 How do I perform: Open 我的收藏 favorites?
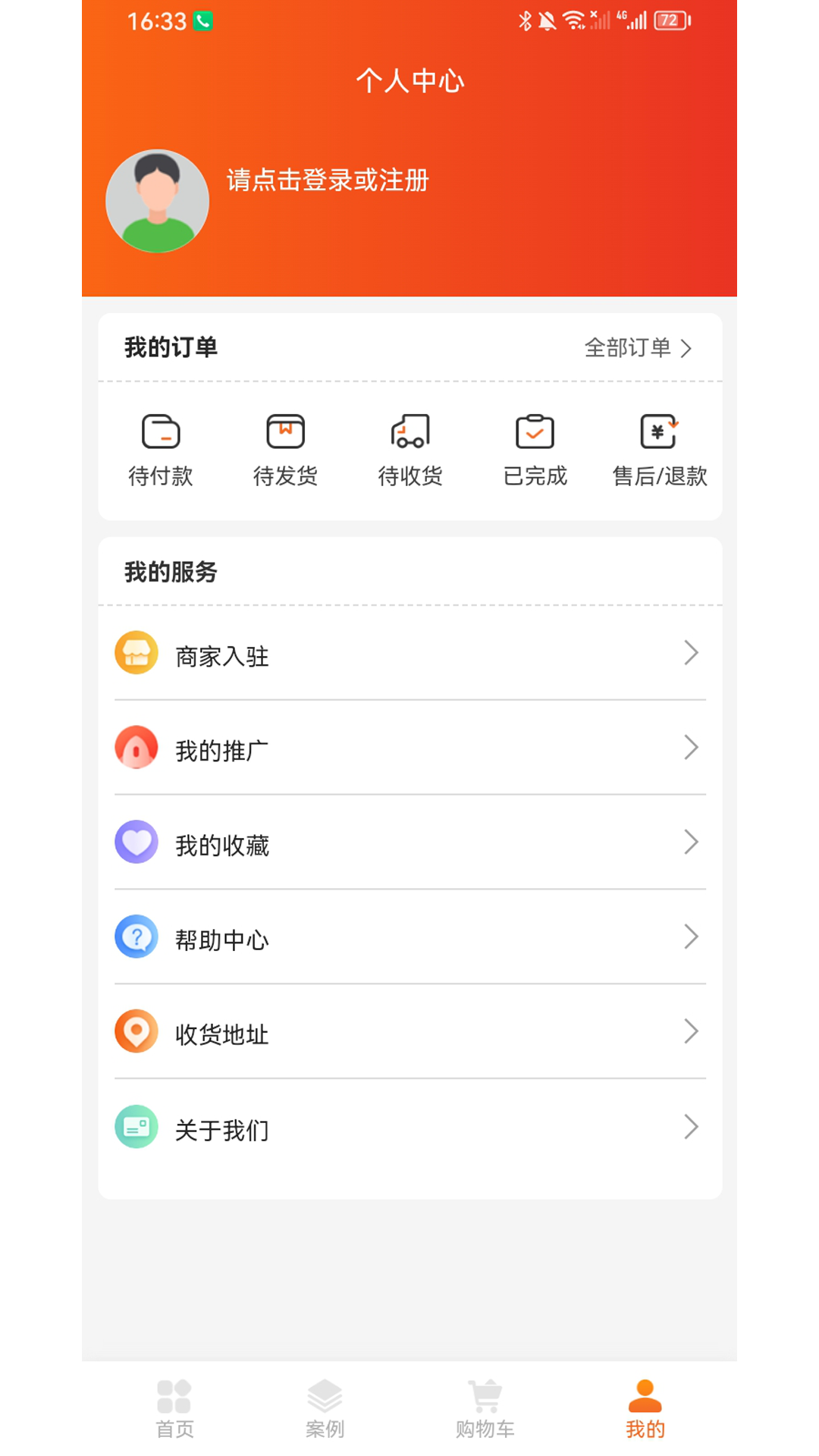(x=409, y=843)
